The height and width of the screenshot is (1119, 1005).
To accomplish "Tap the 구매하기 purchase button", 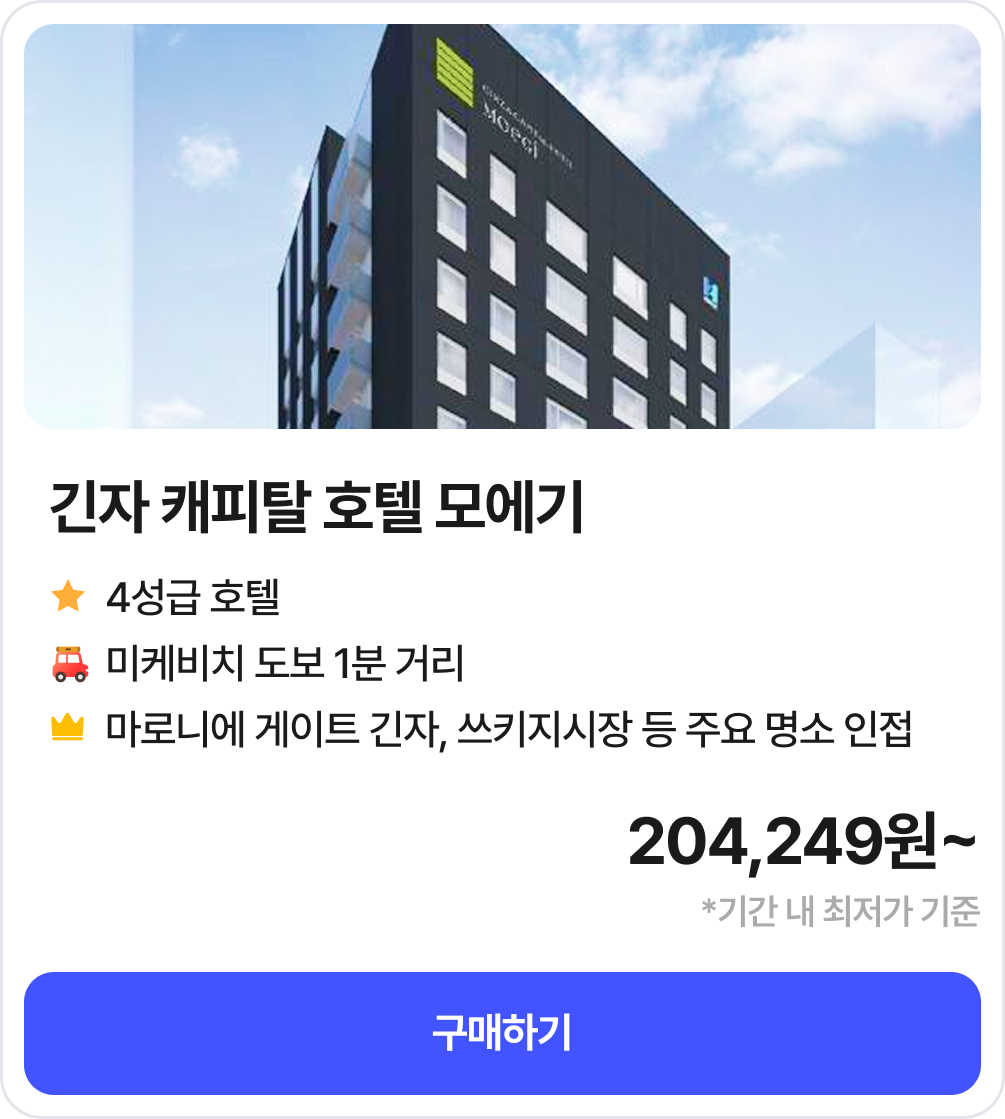I will 502,1033.
